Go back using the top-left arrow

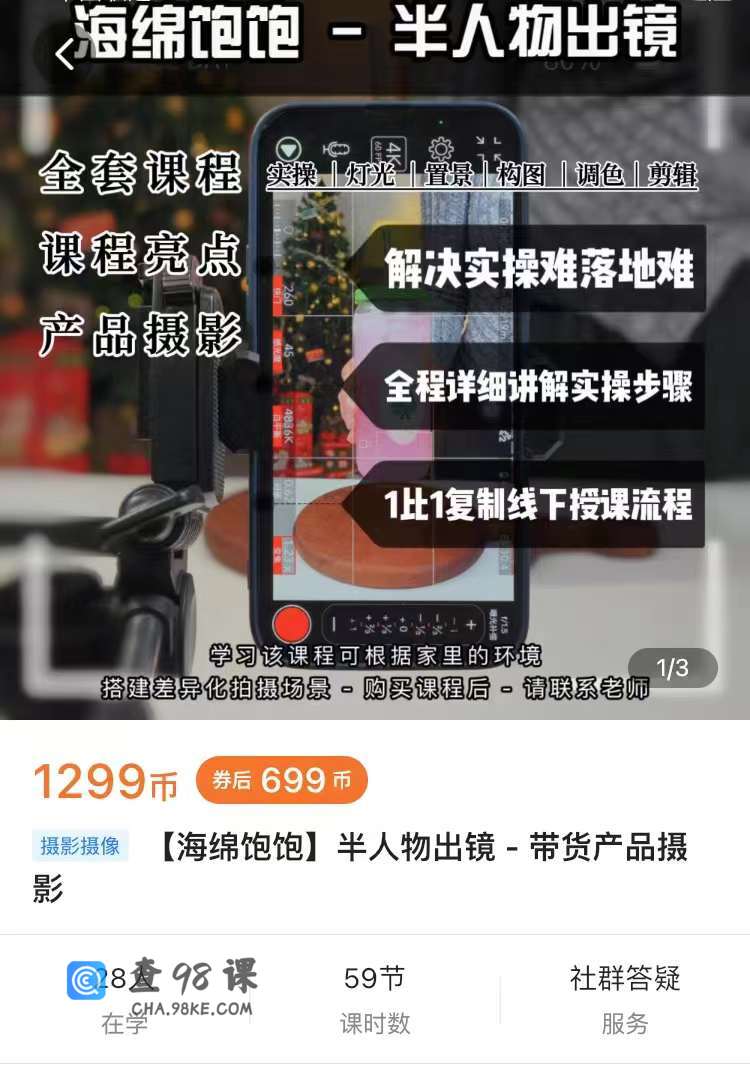point(65,55)
